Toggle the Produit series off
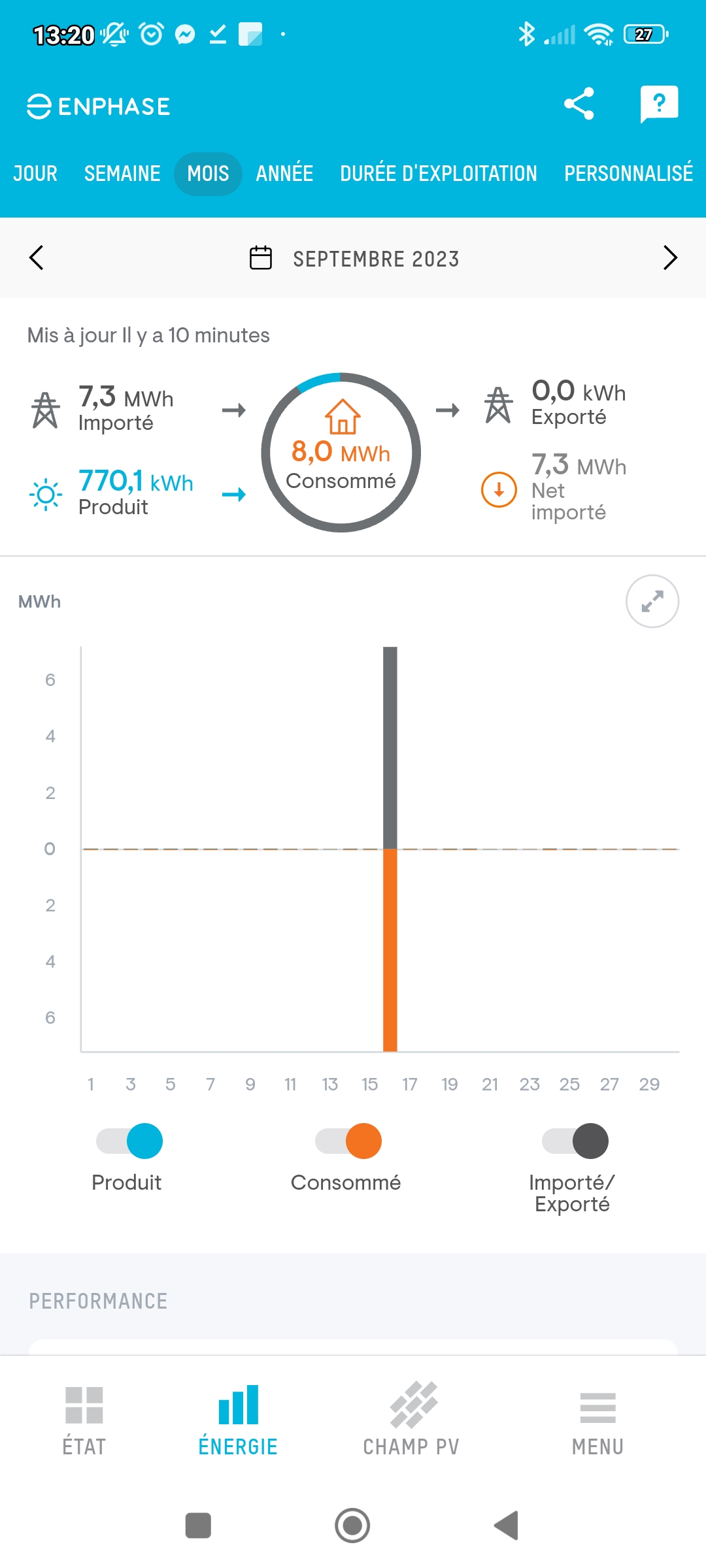The width and height of the screenshot is (706, 1568). point(130,1141)
